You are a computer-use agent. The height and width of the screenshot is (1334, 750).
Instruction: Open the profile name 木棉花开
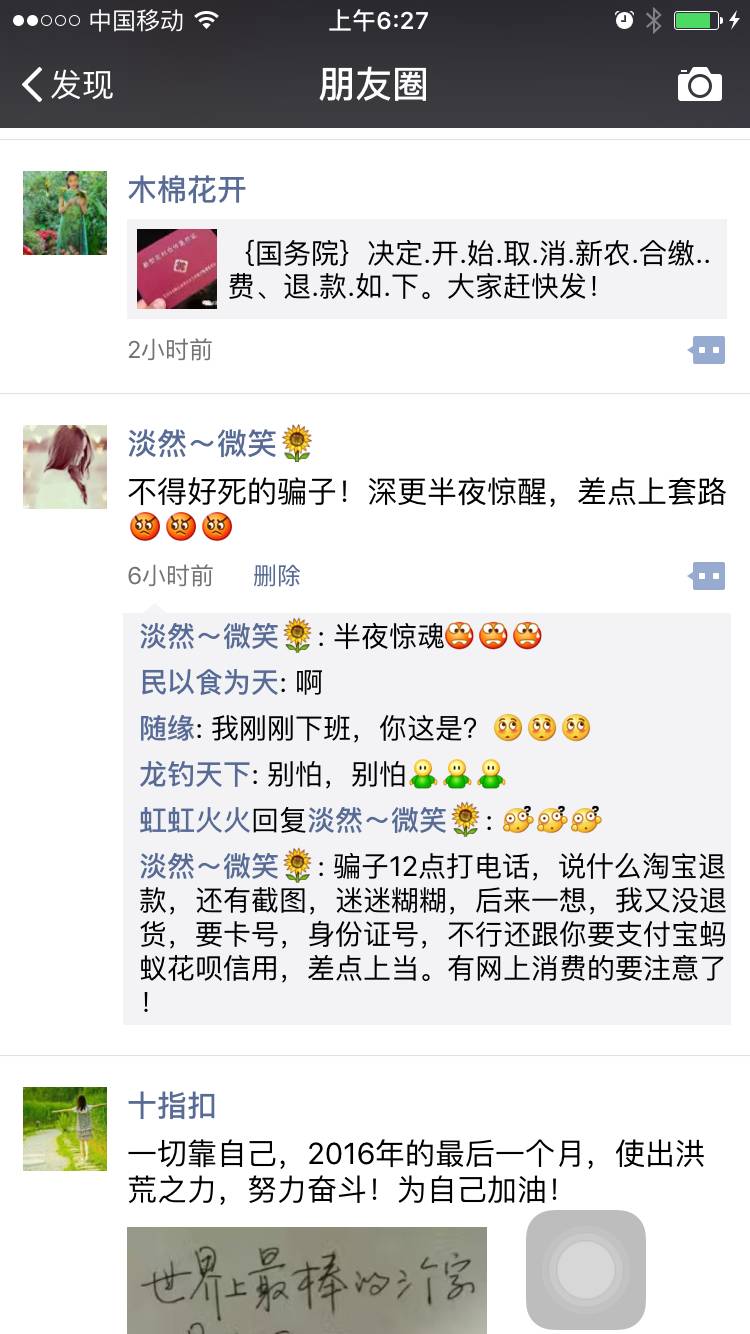187,190
